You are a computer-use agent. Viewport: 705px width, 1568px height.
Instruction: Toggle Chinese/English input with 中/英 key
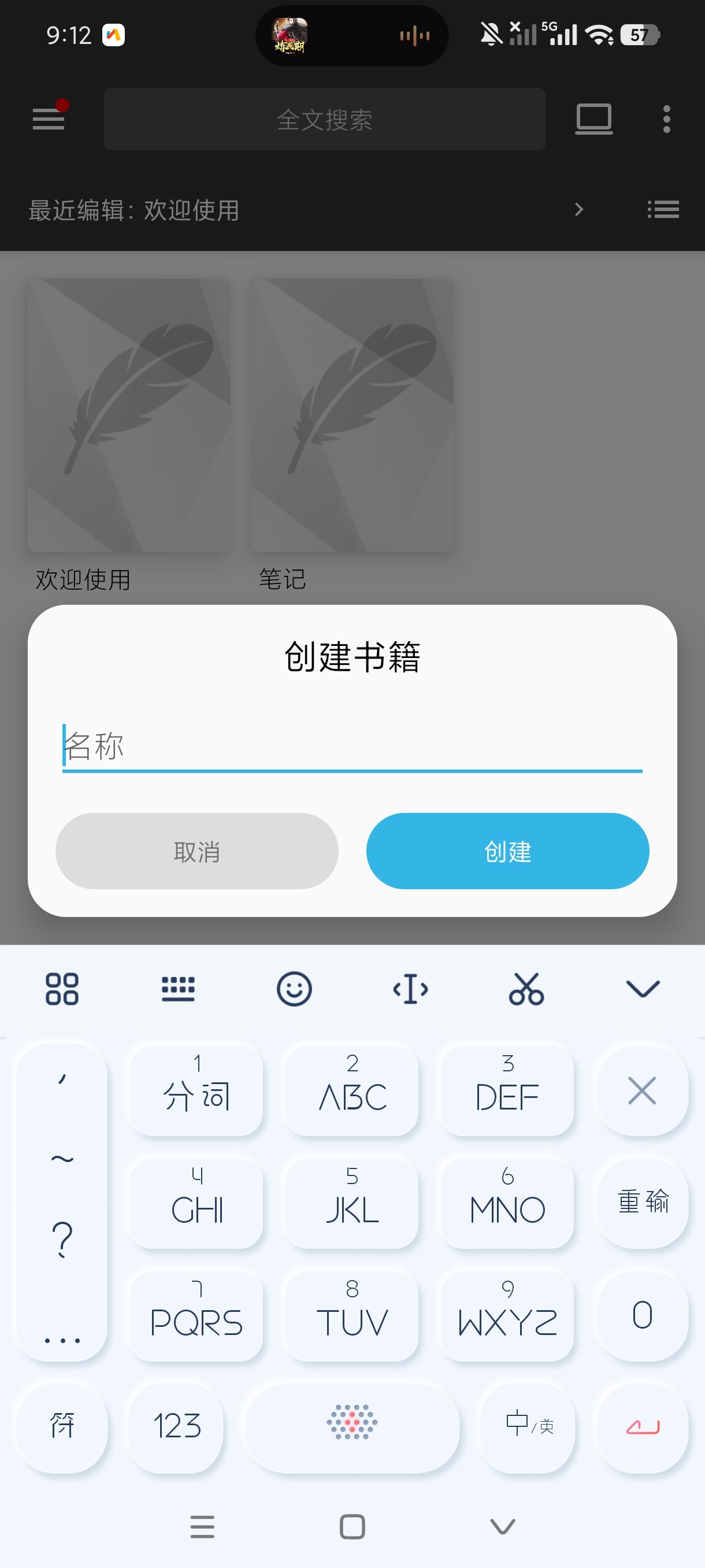click(x=529, y=1426)
